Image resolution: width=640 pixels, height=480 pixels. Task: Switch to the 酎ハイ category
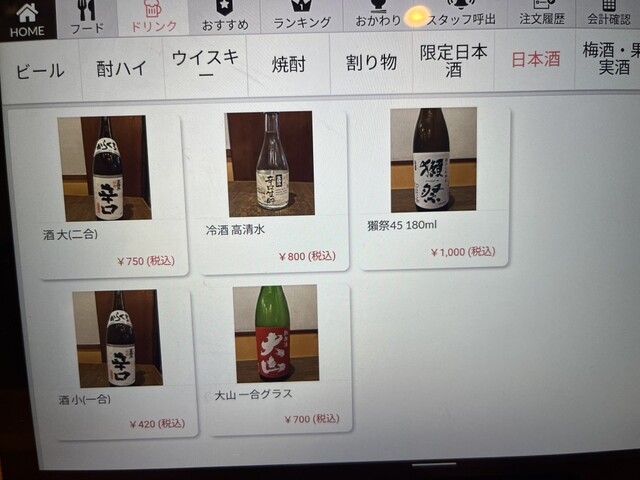click(x=122, y=68)
